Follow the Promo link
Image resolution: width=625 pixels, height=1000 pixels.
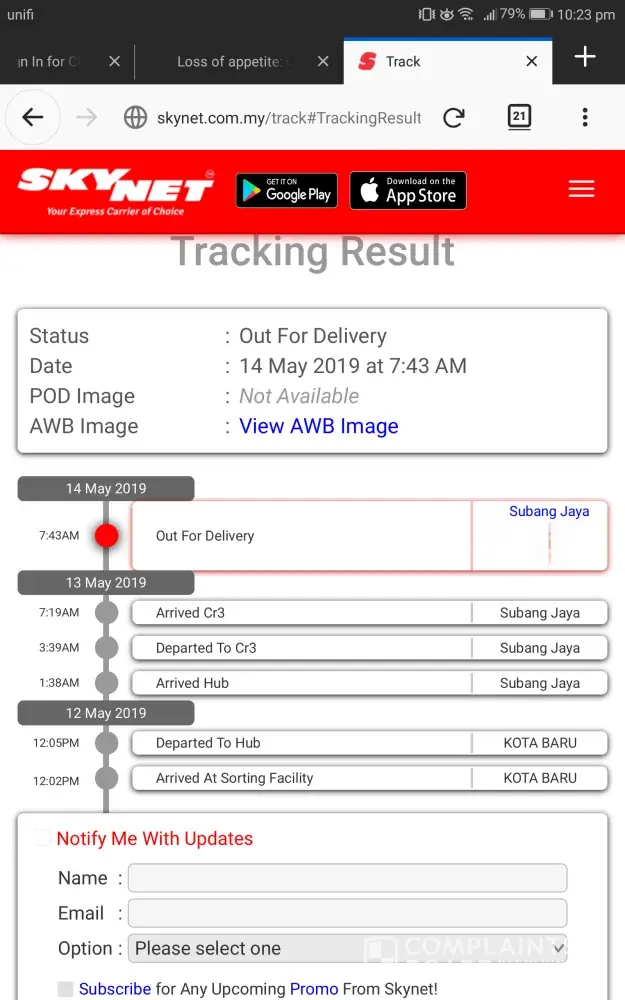[314, 989]
